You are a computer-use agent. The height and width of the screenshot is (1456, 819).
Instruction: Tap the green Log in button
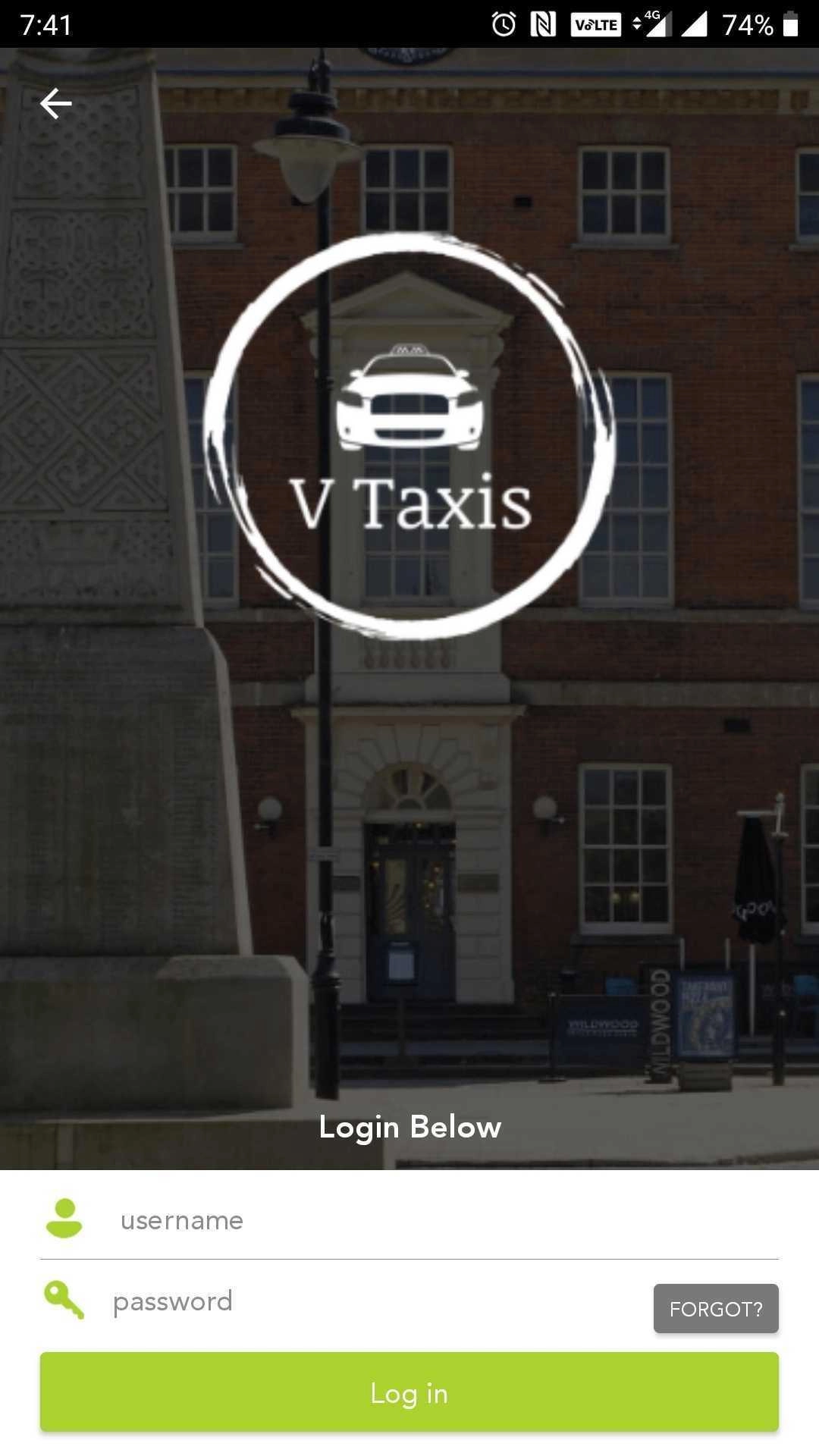click(409, 1392)
